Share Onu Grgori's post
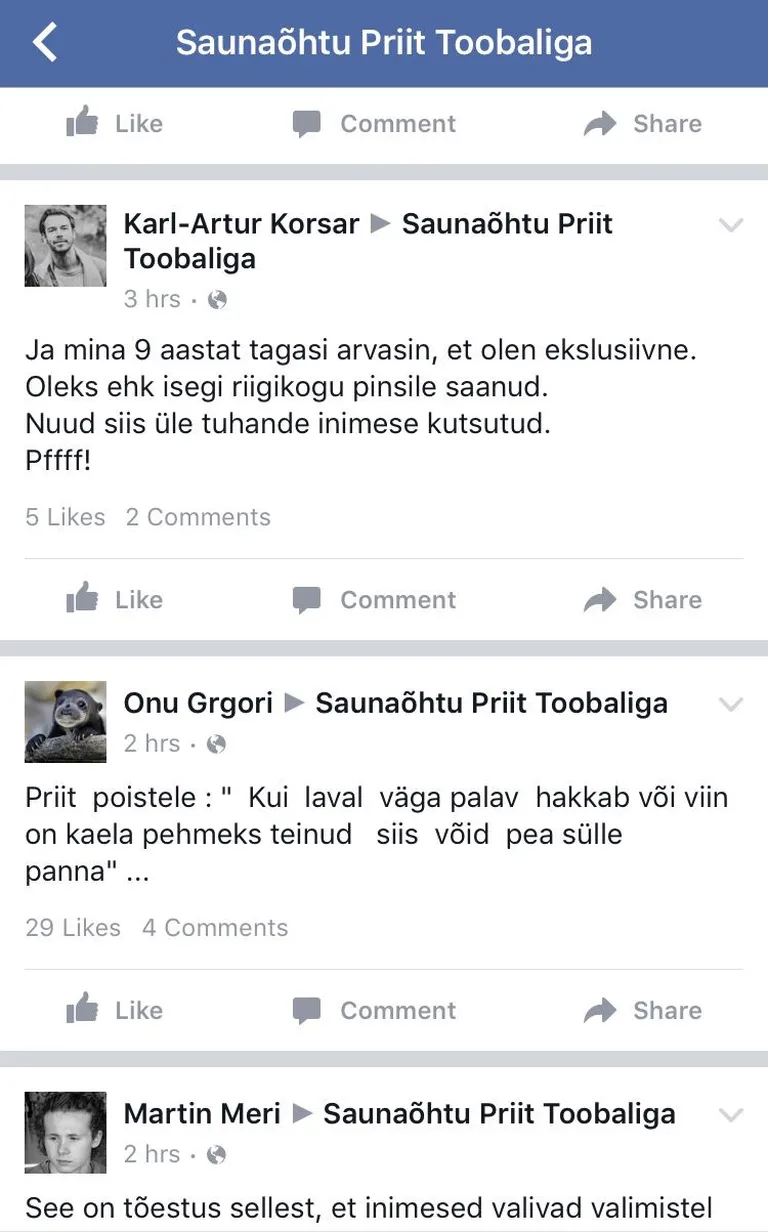 (643, 1010)
